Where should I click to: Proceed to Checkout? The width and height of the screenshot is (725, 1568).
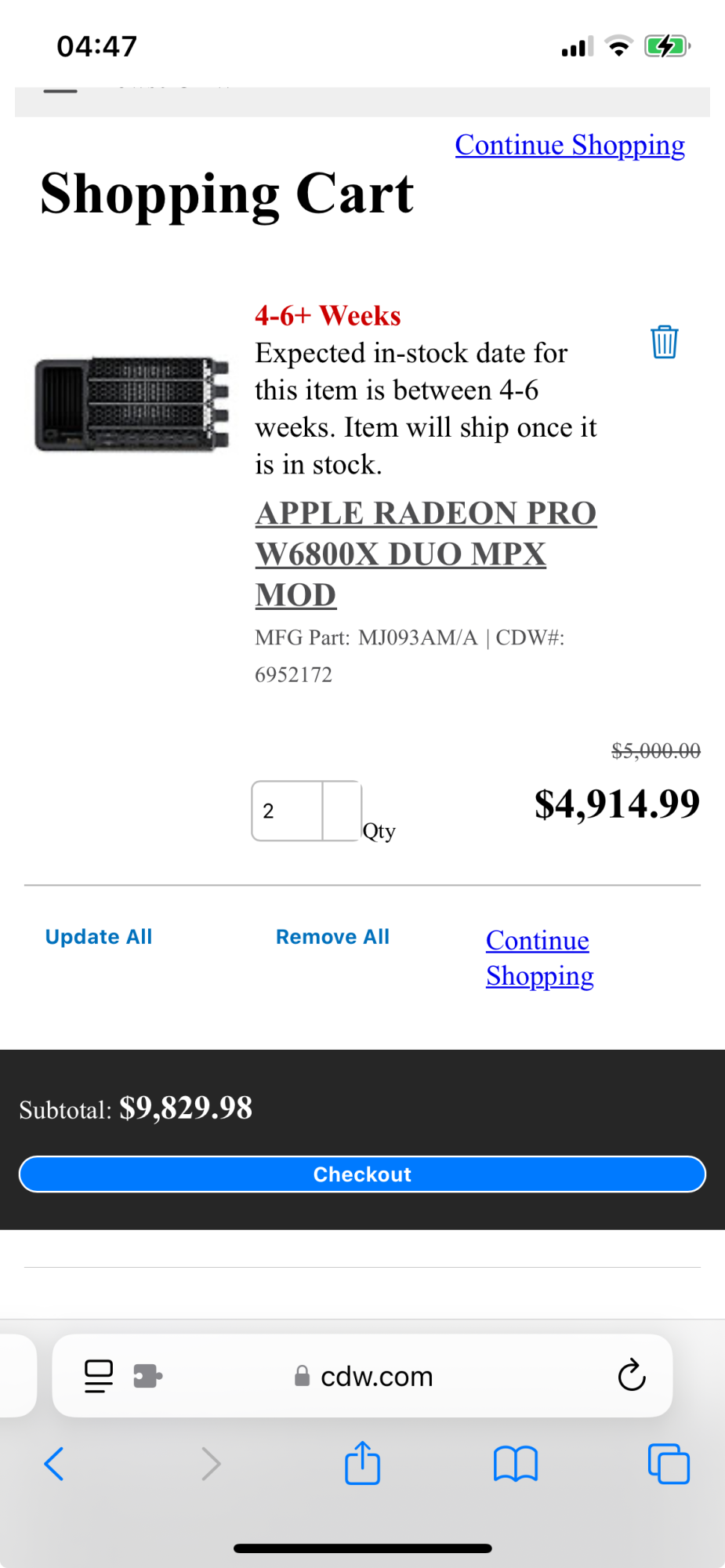click(x=362, y=1174)
